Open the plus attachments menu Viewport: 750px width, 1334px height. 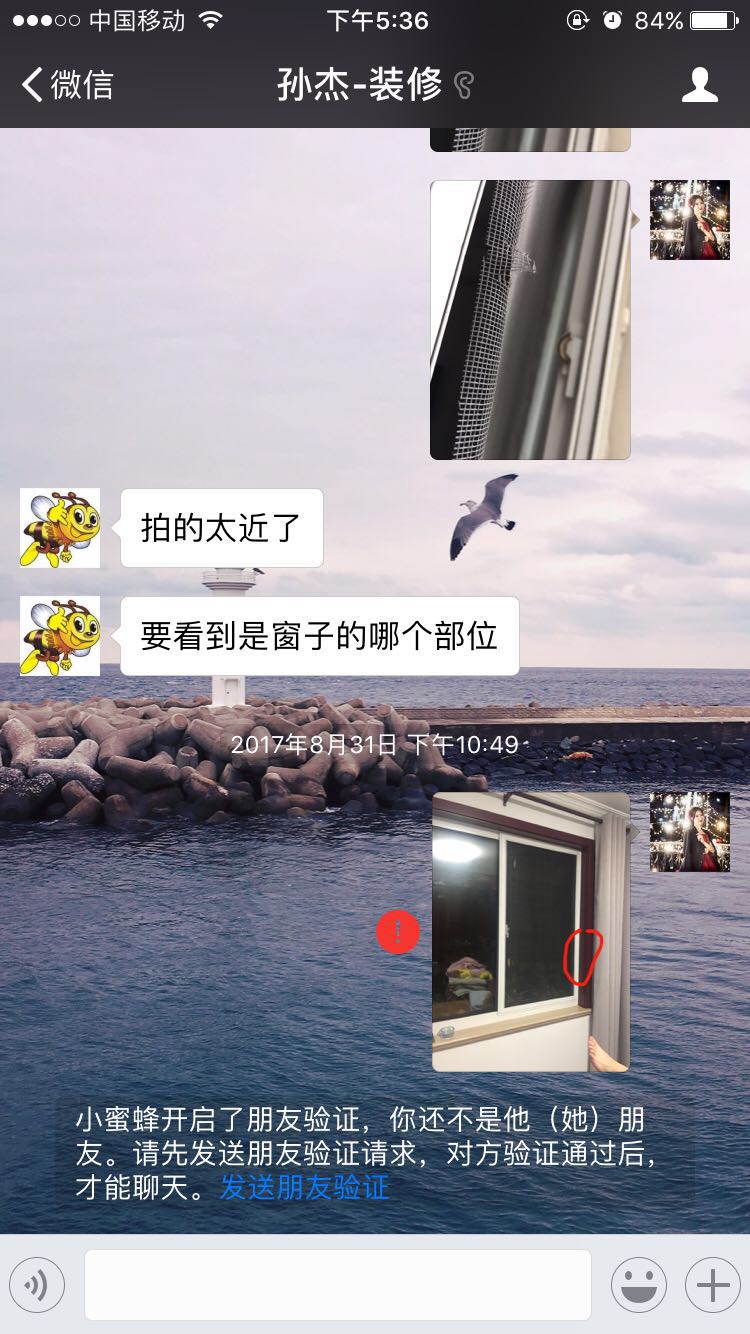click(x=712, y=1285)
